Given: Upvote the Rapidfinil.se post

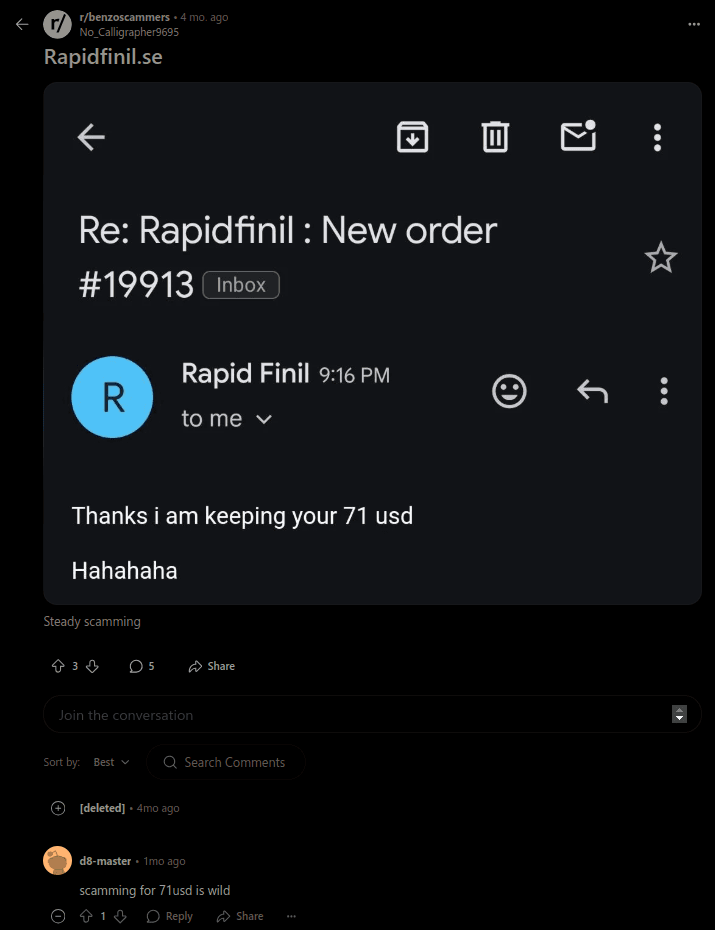Looking at the screenshot, I should 57,666.
